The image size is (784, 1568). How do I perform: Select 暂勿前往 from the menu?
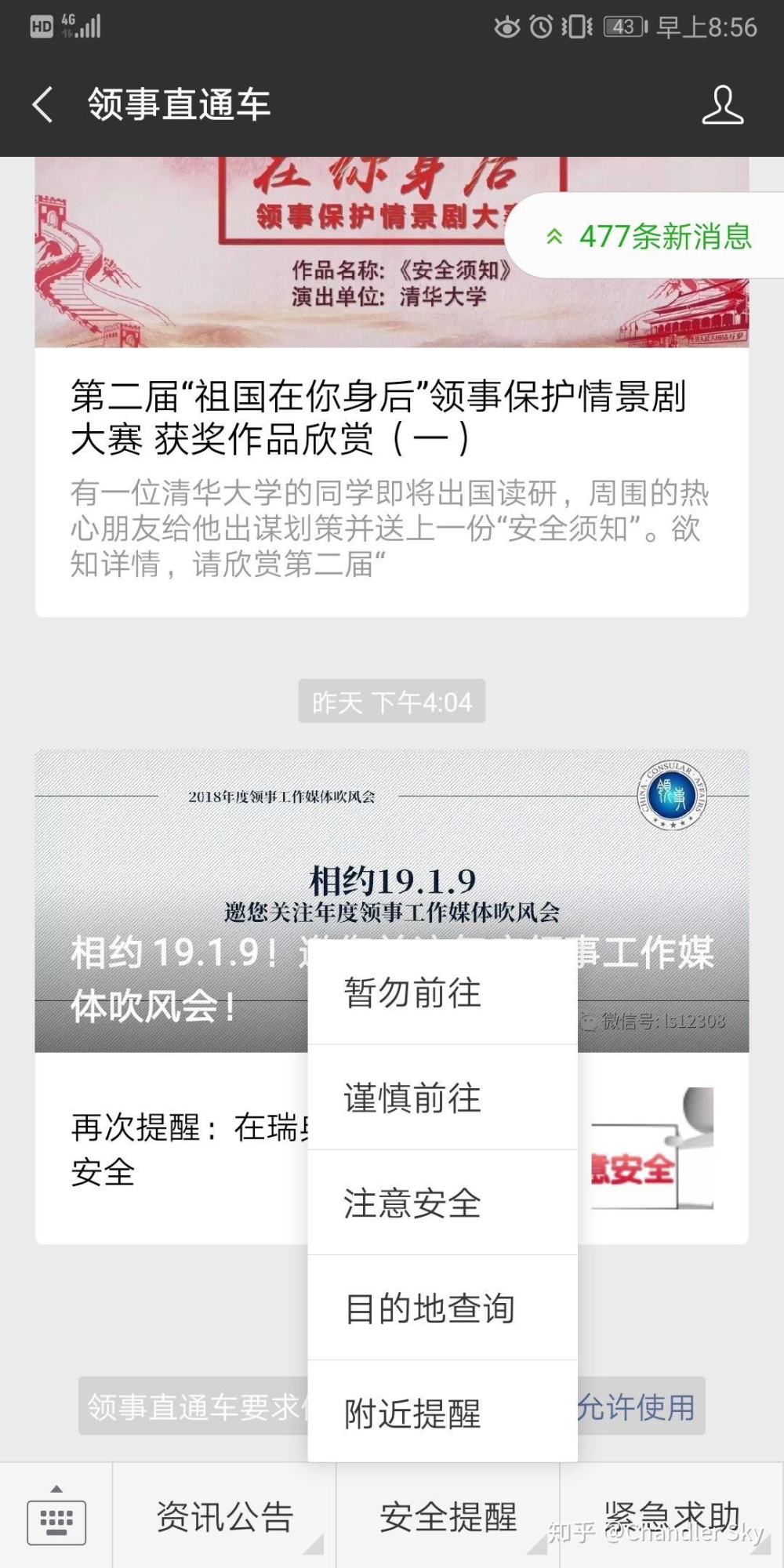[x=442, y=993]
